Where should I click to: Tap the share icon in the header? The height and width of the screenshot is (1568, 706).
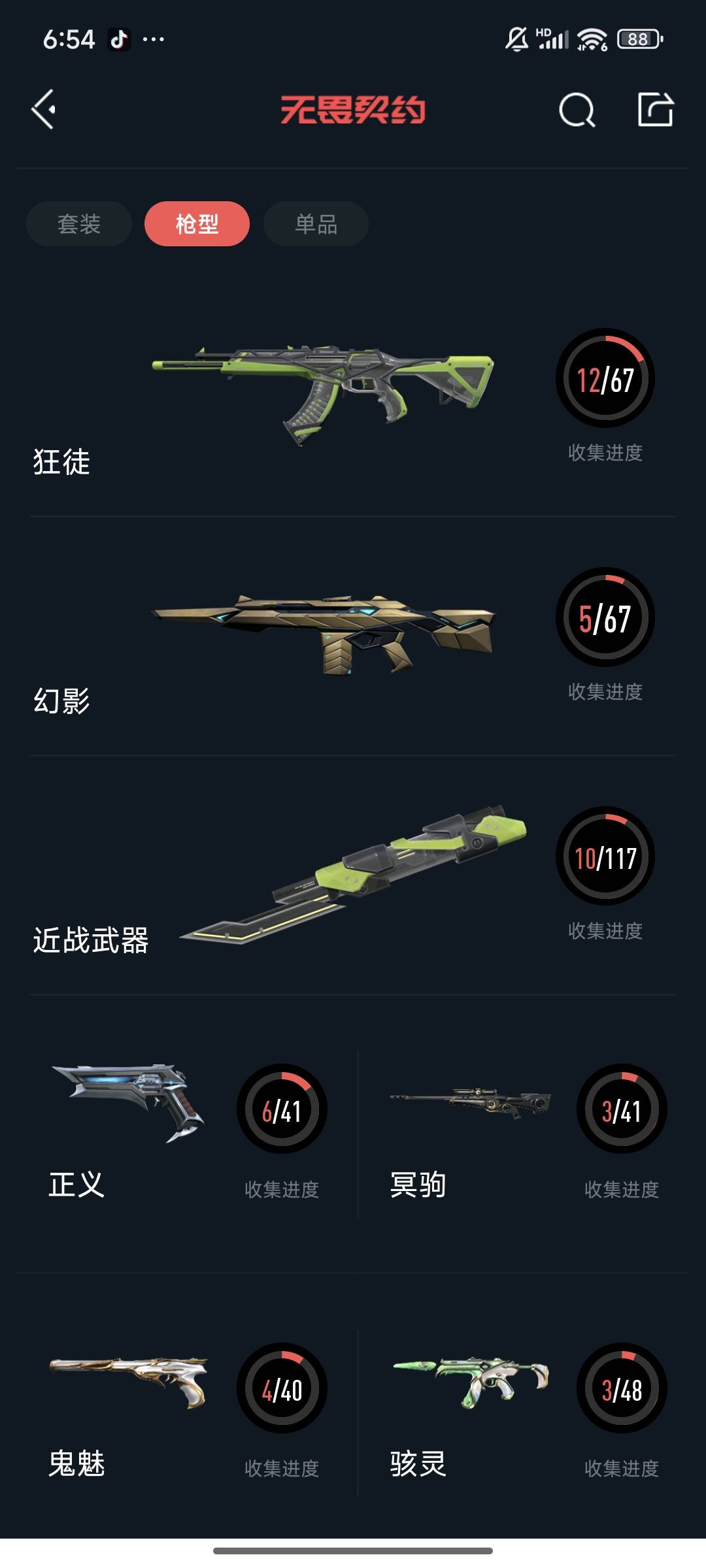point(655,109)
